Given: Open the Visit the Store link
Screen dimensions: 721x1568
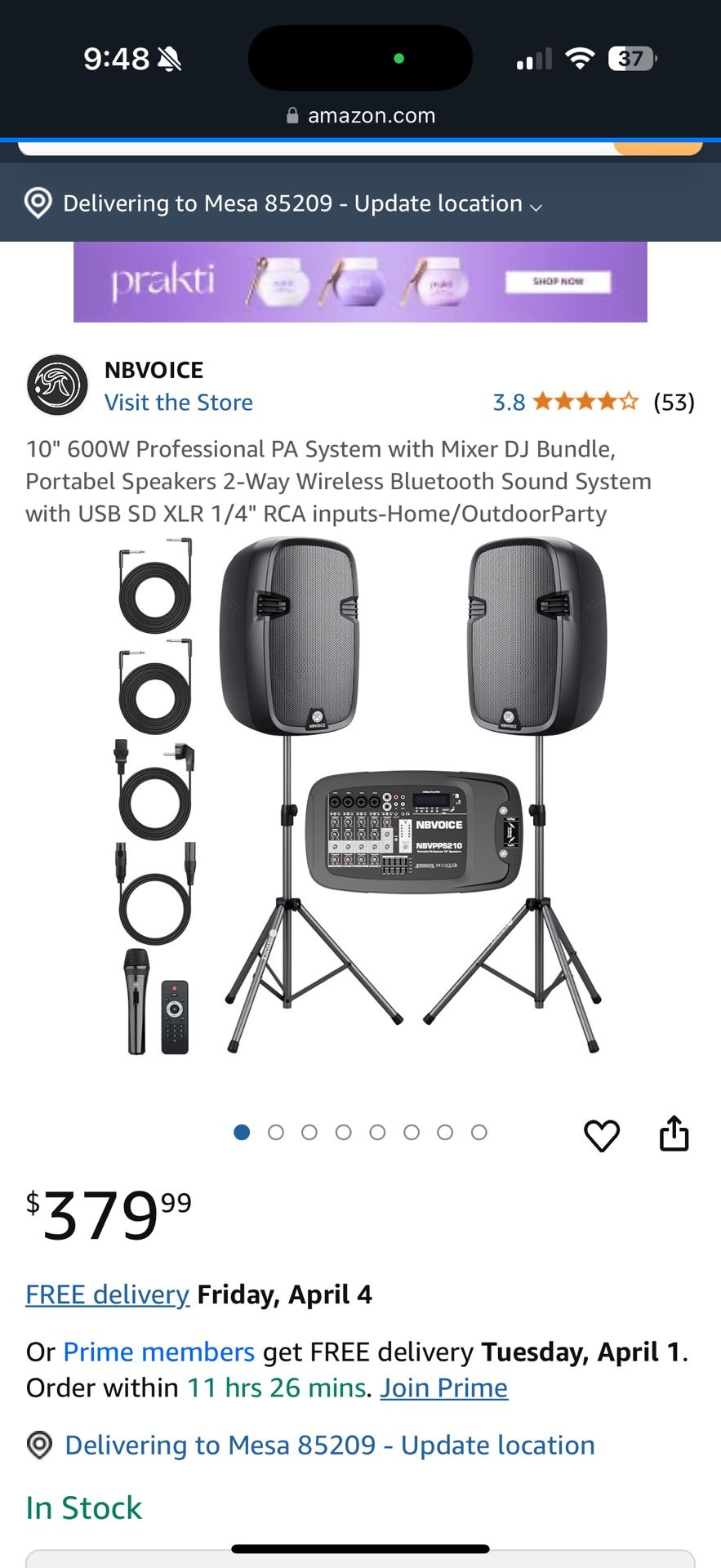Looking at the screenshot, I should point(178,402).
